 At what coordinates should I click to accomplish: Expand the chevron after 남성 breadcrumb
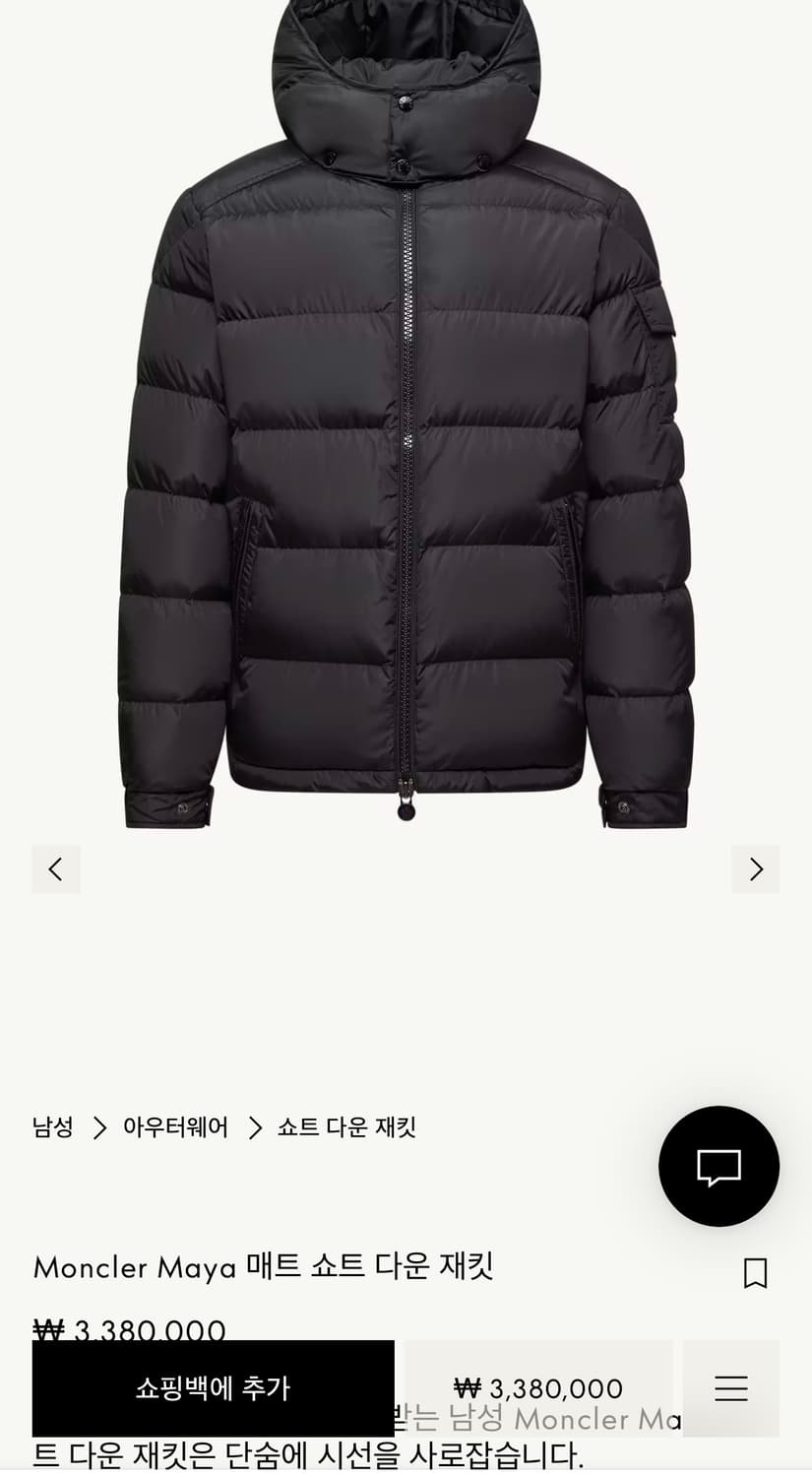click(98, 1128)
